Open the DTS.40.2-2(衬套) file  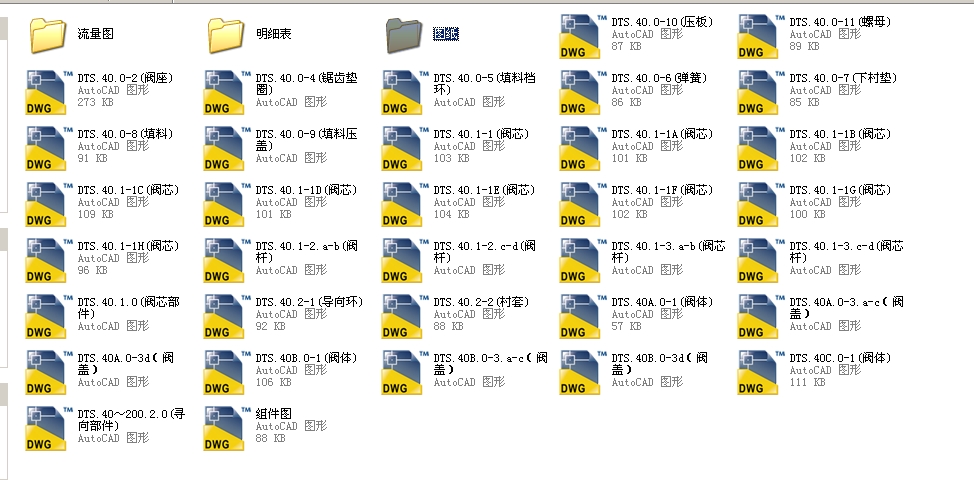point(404,315)
